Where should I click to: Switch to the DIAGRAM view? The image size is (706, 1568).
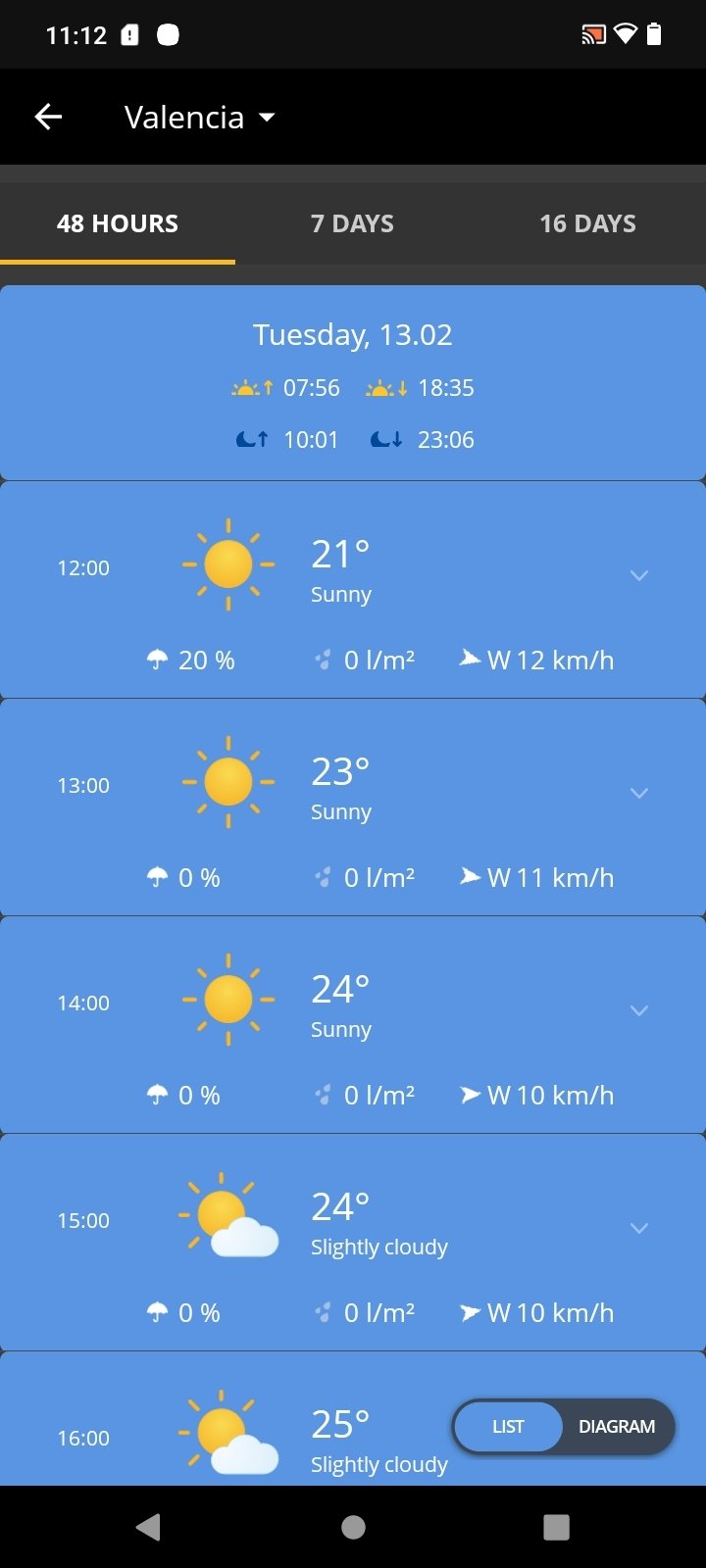click(x=617, y=1427)
